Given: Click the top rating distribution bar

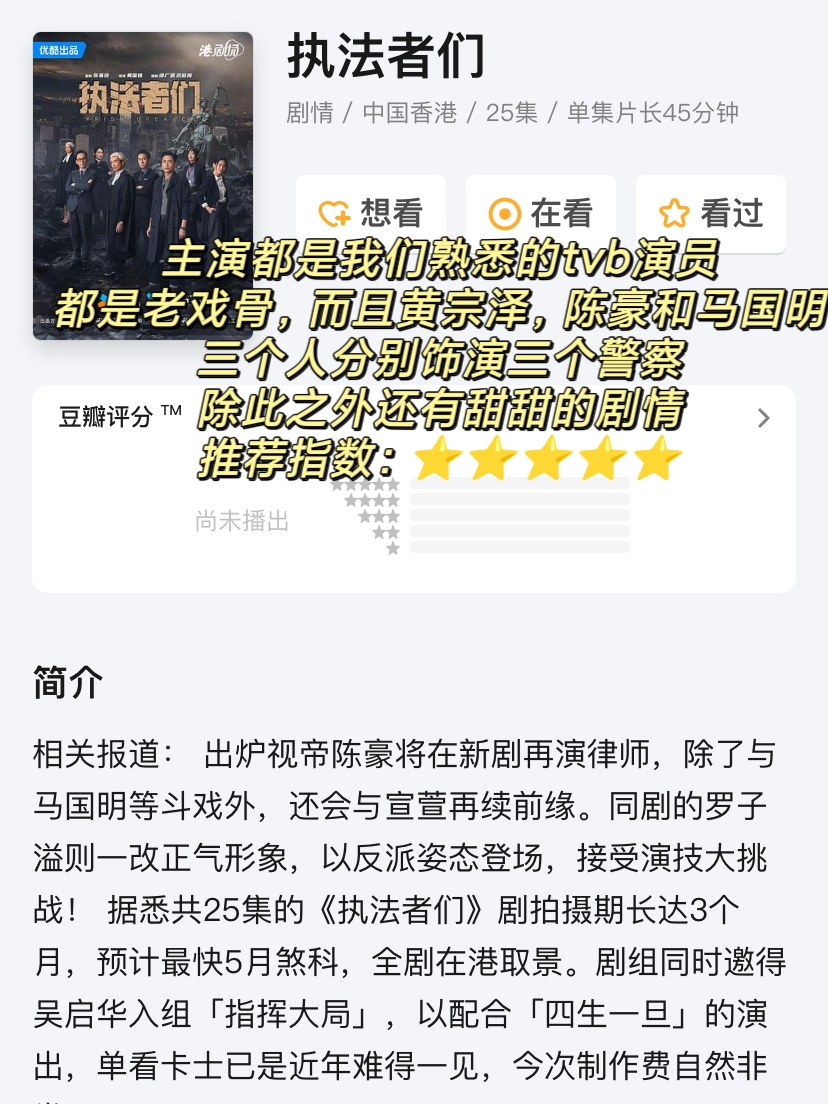Looking at the screenshot, I should click(518, 481).
